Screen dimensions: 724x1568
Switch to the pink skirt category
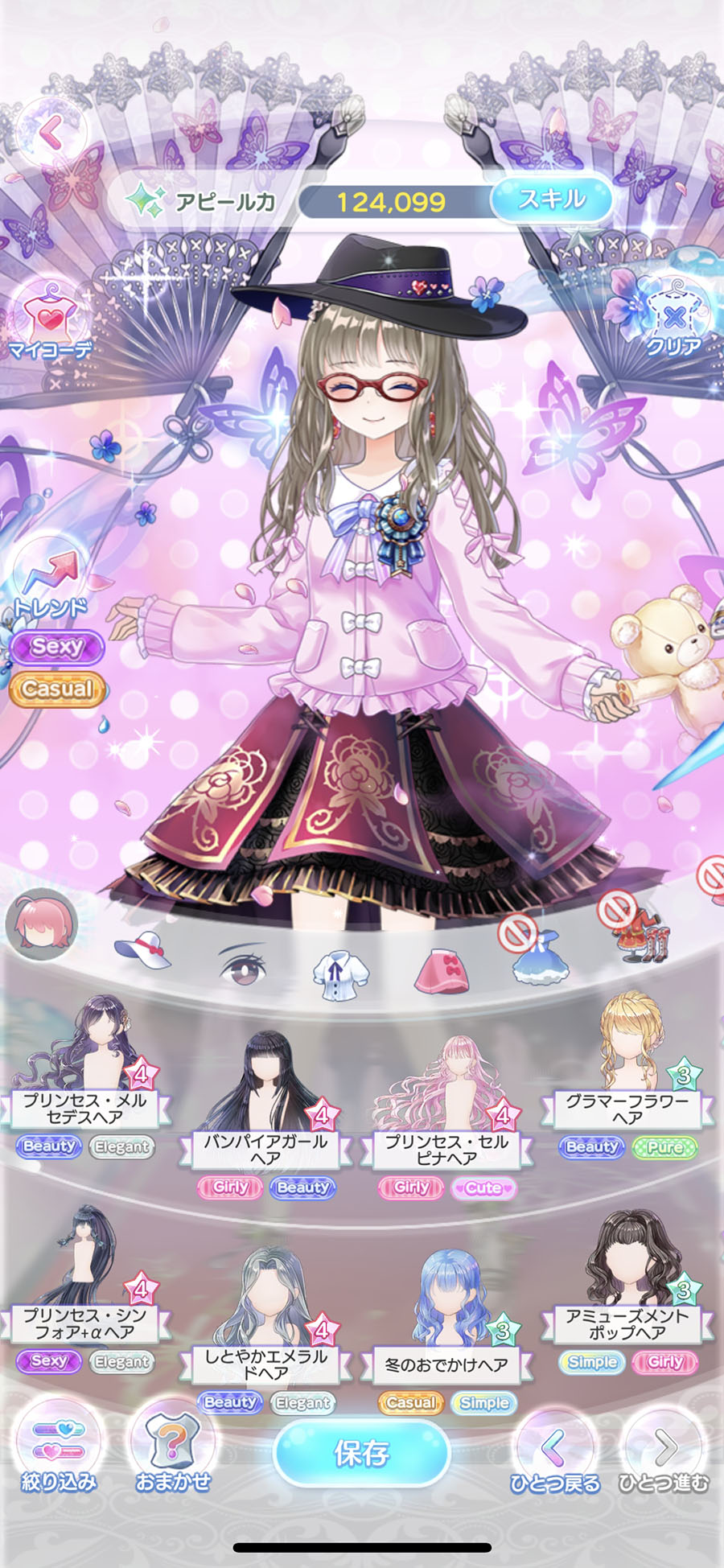[442, 971]
